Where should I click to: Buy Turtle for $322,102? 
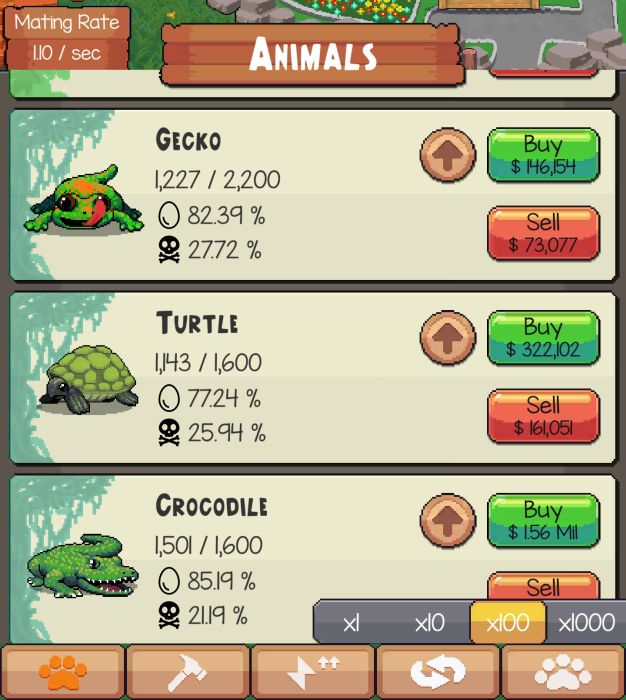(543, 338)
